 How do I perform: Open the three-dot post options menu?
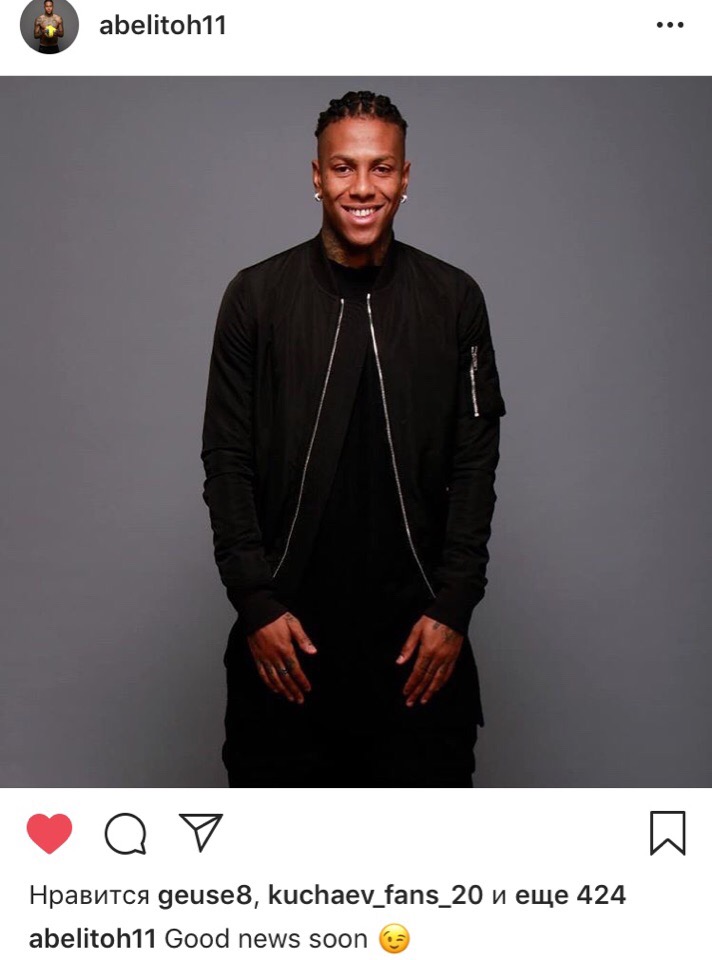coord(669,25)
